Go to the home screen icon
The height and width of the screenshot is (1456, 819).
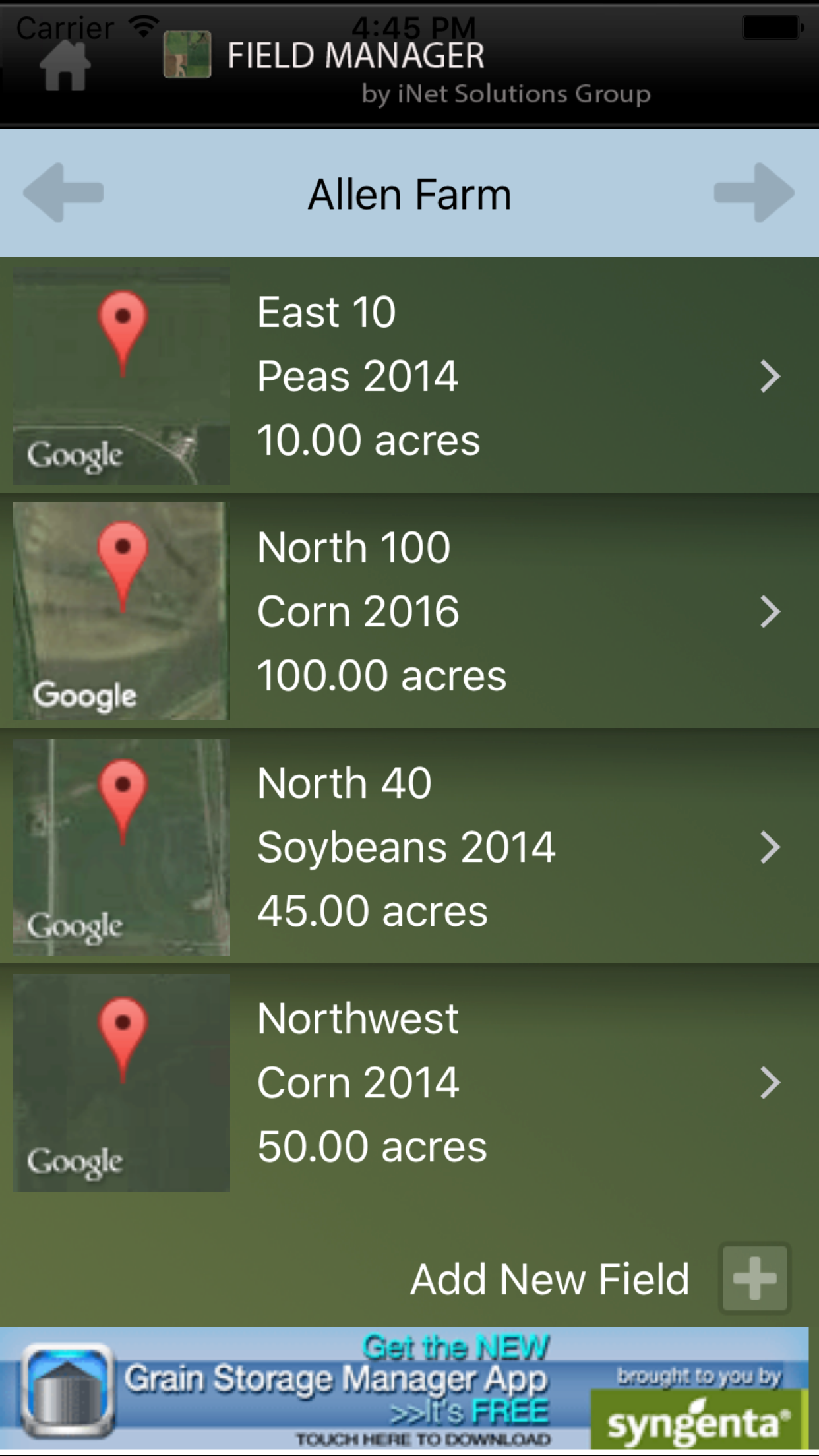click(65, 65)
